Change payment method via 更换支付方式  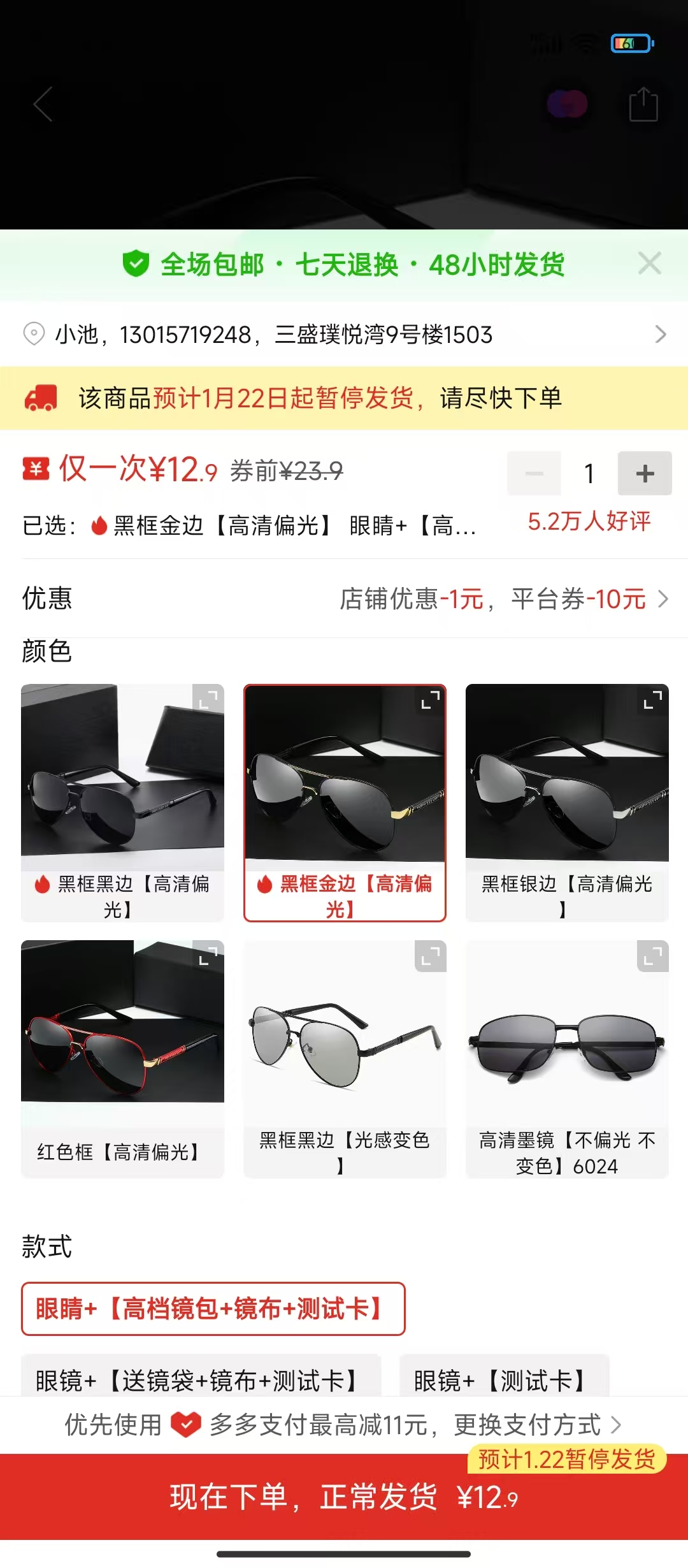[536, 1425]
